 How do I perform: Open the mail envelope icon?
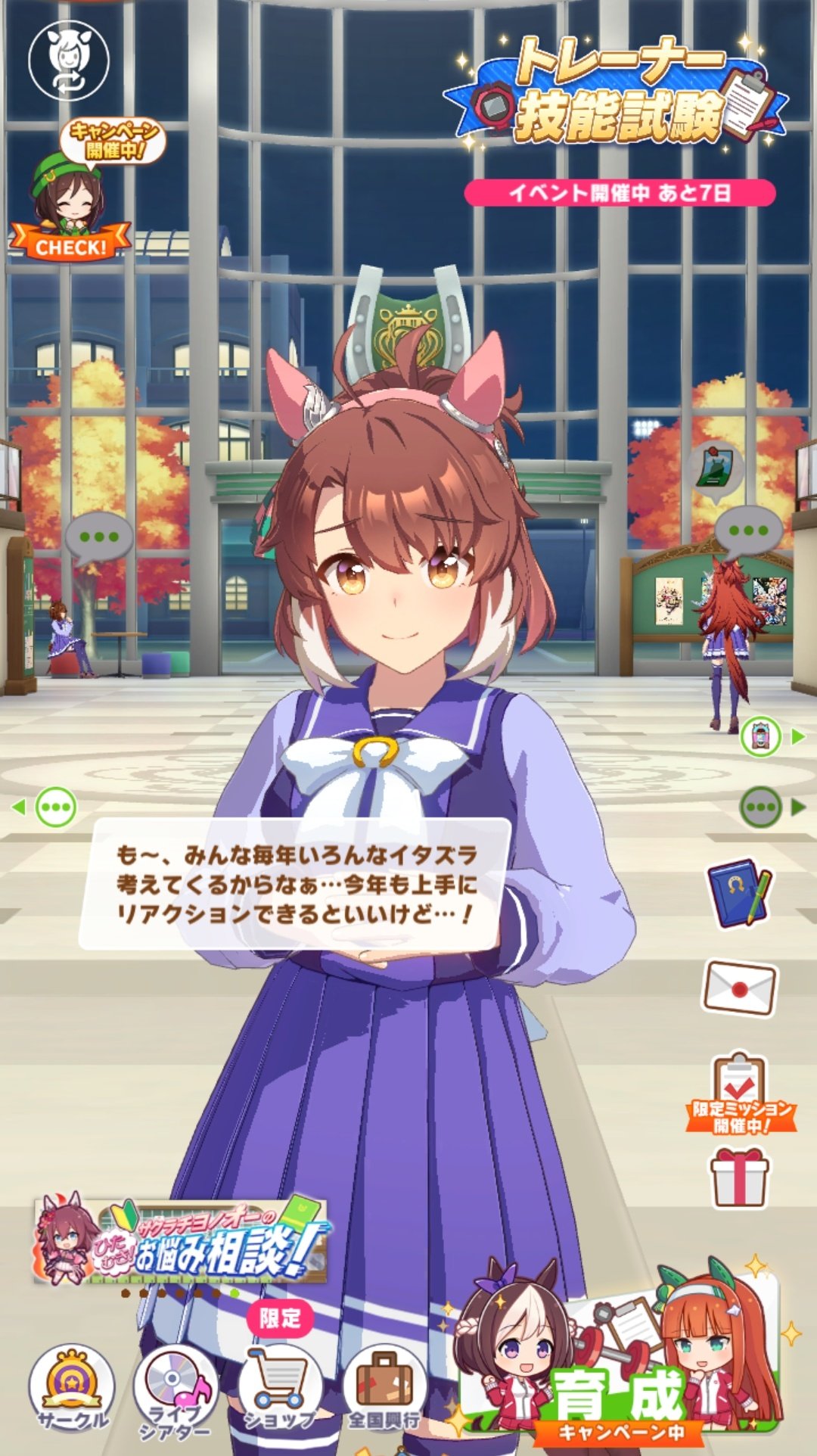(x=740, y=987)
